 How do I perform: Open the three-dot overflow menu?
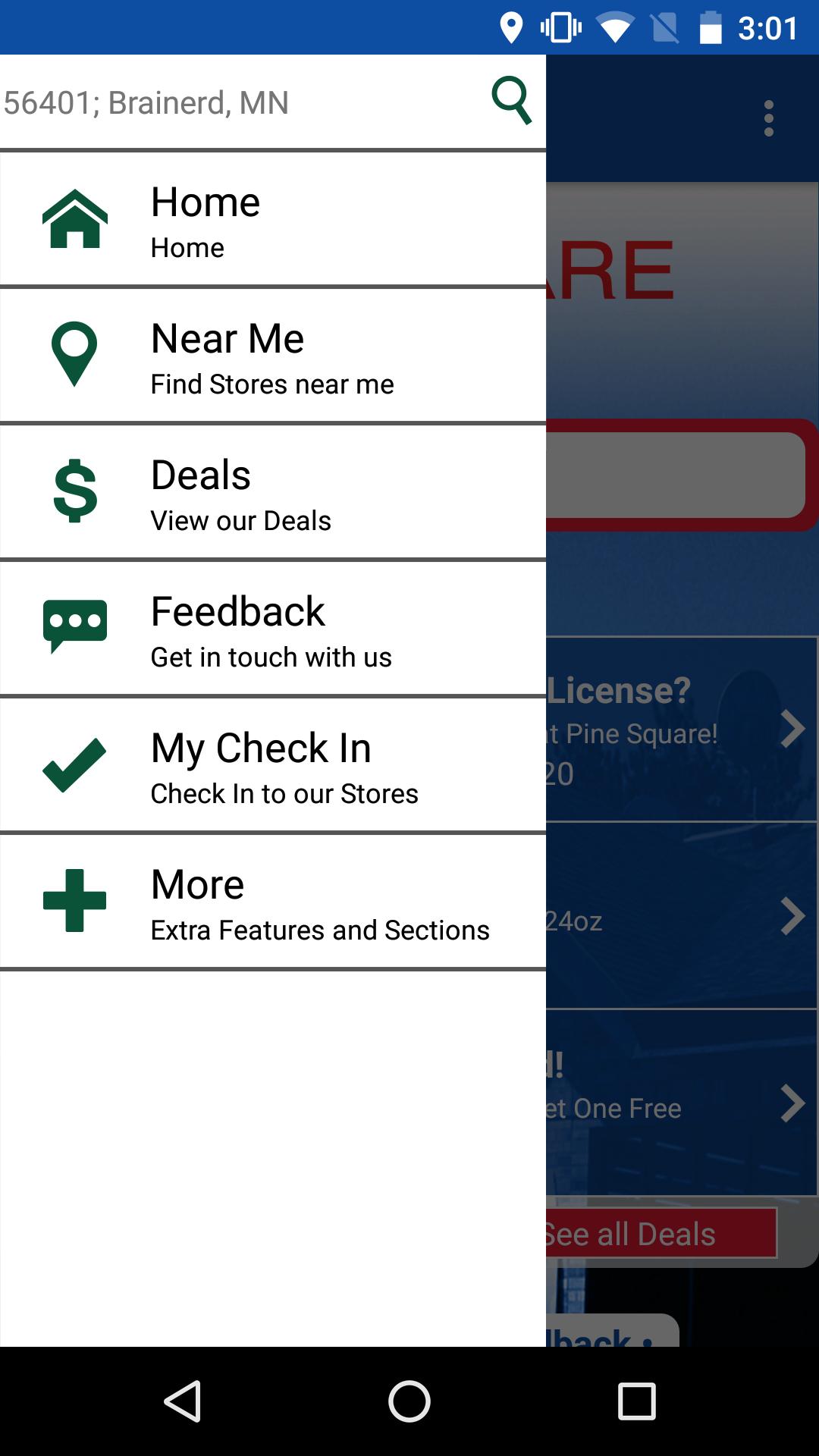coord(769,118)
